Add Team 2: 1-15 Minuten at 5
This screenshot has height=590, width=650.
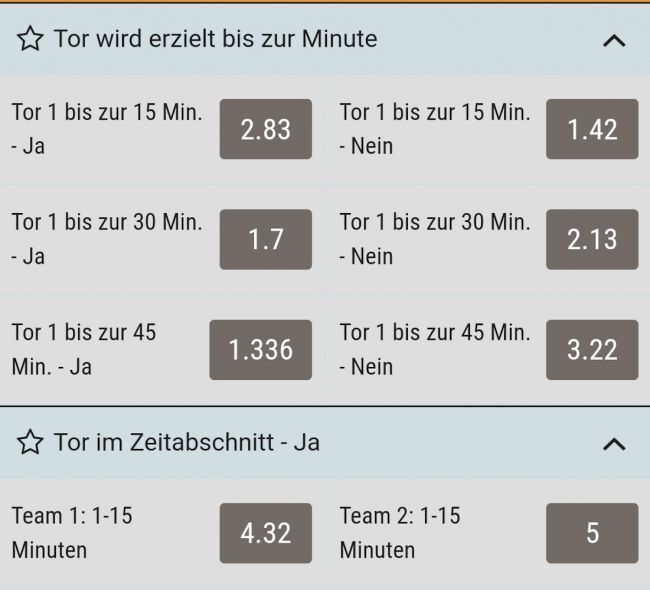(x=592, y=533)
